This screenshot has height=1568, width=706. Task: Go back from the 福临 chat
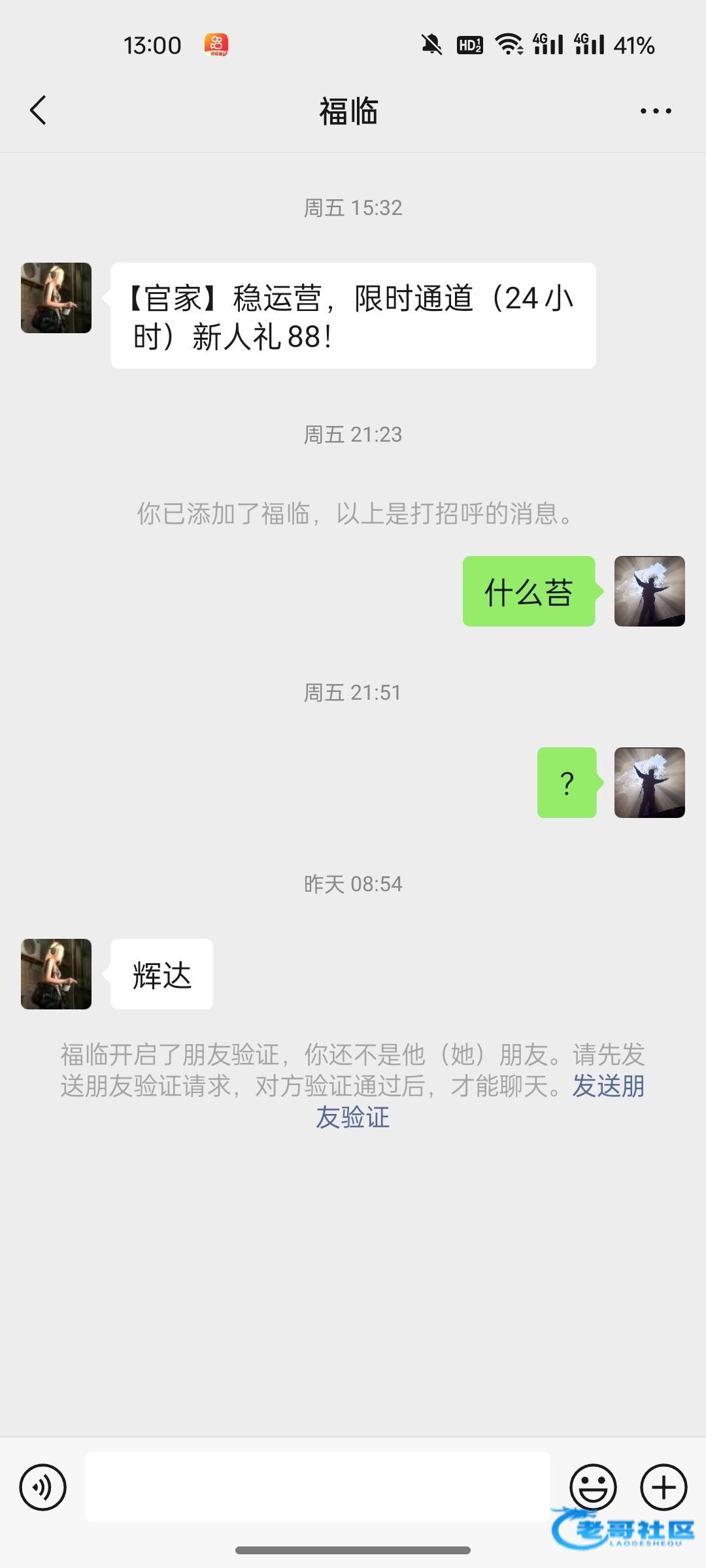pos(39,110)
